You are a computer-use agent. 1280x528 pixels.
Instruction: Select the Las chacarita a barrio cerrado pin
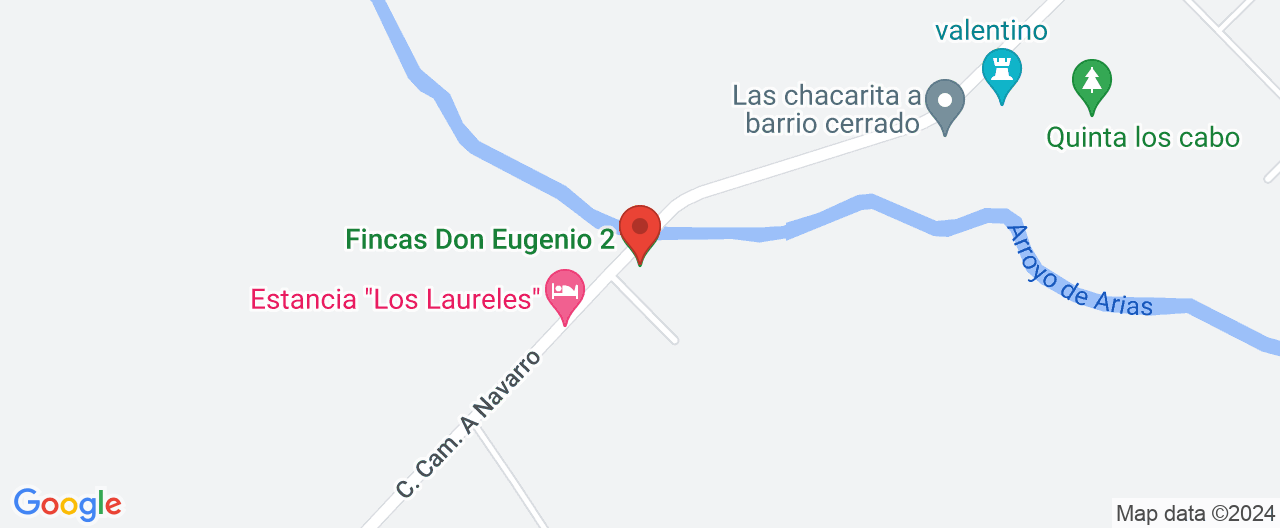[945, 103]
